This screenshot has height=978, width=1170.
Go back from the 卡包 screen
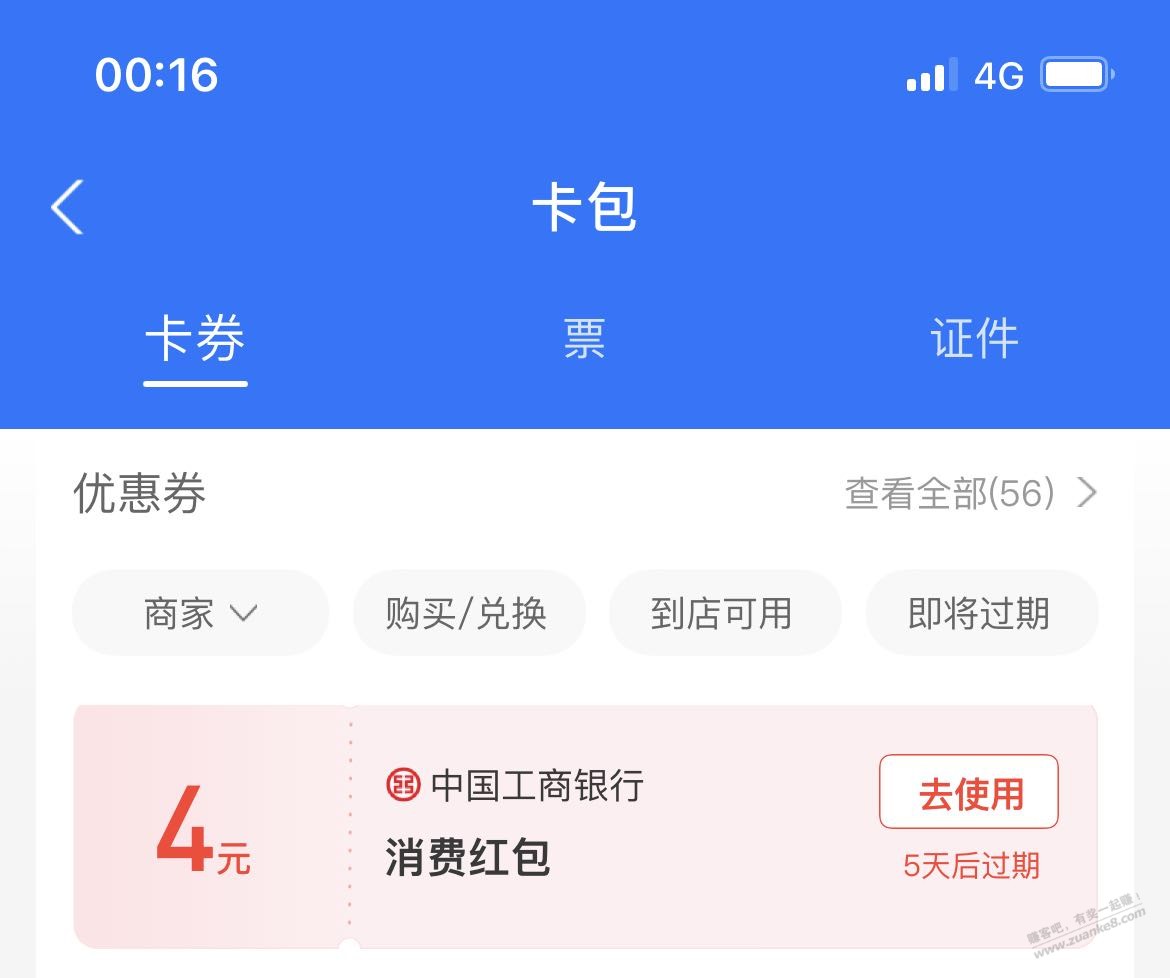point(67,208)
